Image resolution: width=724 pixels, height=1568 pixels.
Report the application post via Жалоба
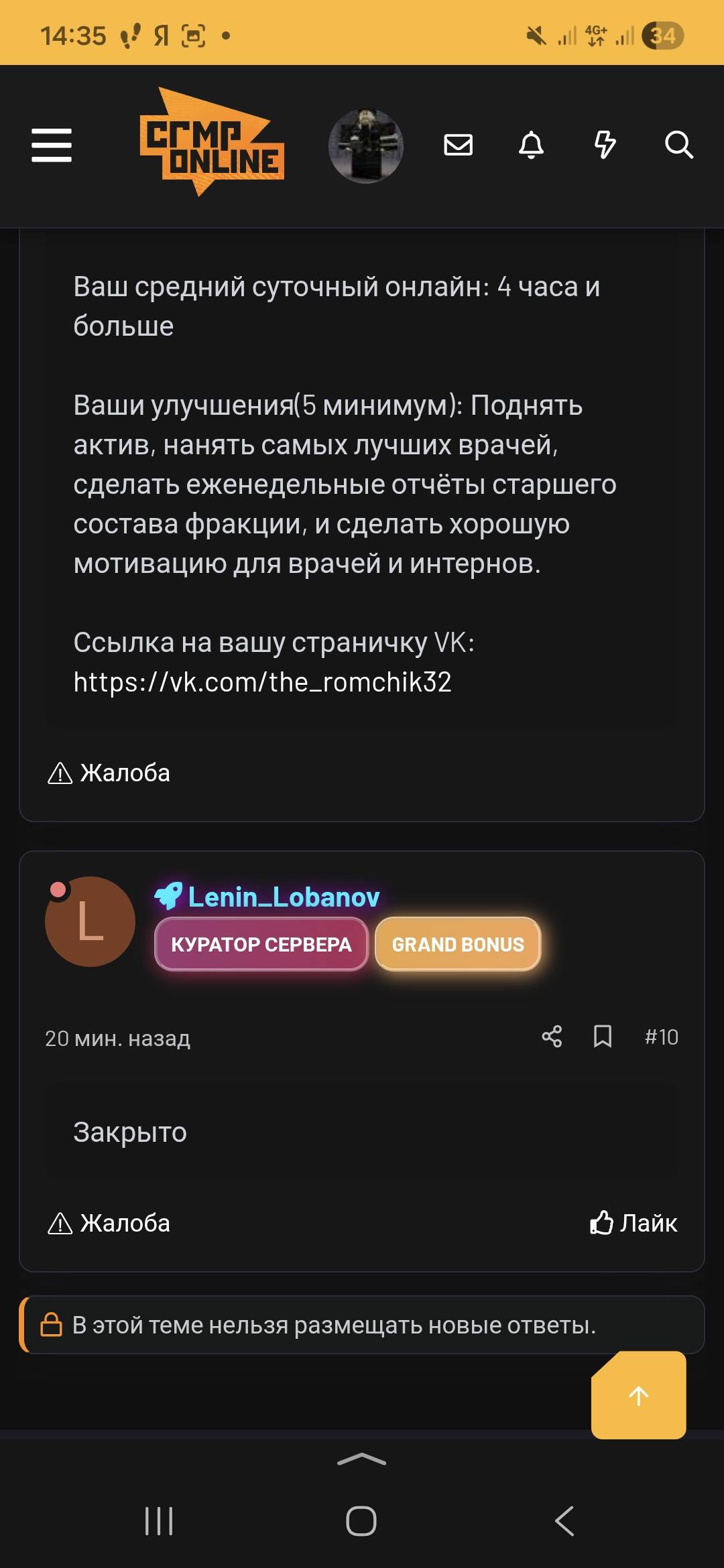[109, 773]
